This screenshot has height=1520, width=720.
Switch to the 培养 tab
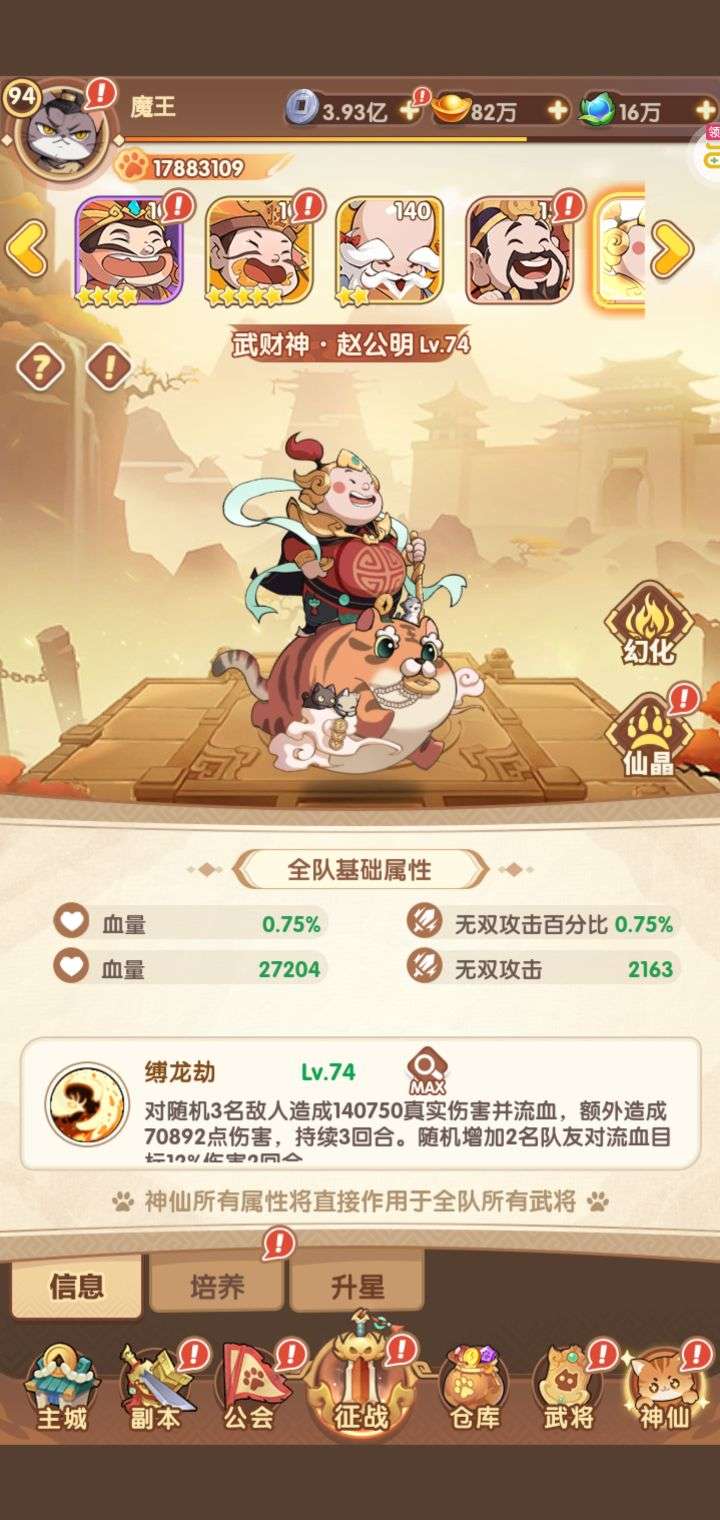pyautogui.click(x=217, y=1285)
